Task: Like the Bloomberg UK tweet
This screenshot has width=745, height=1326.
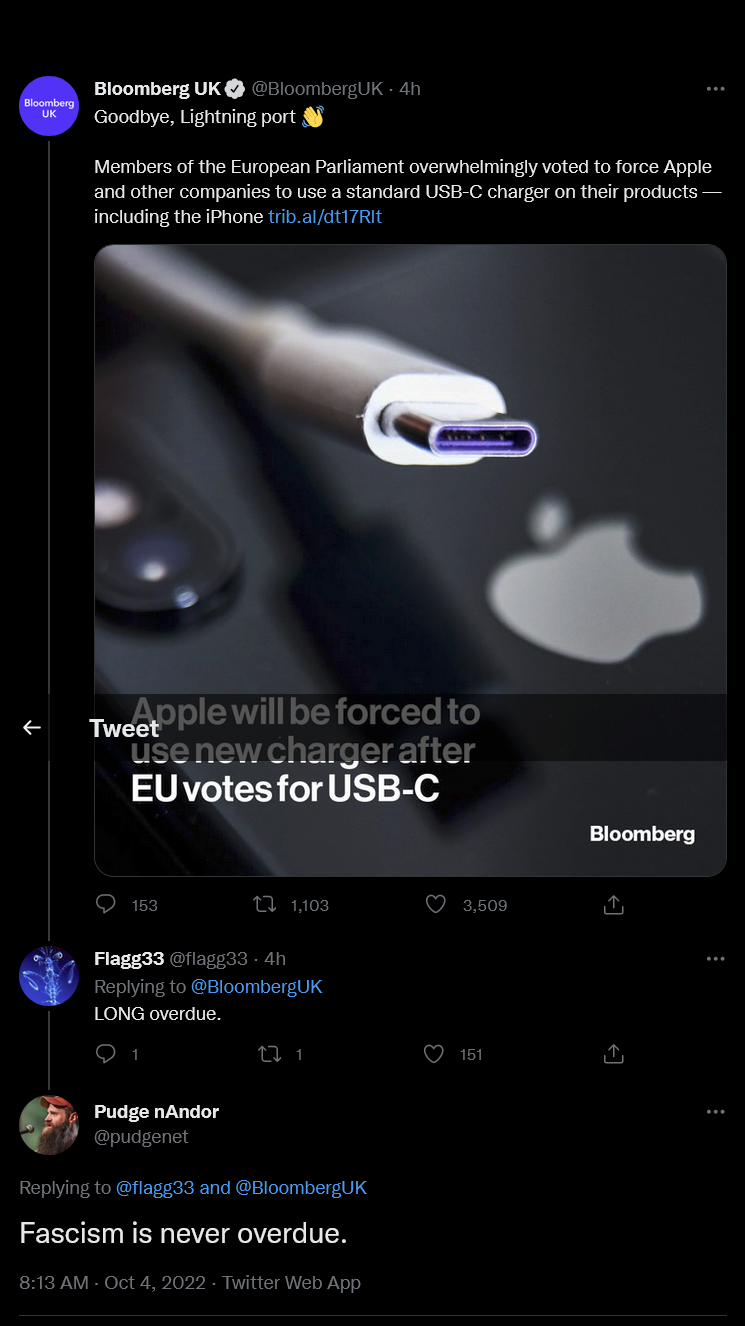Action: coord(435,905)
